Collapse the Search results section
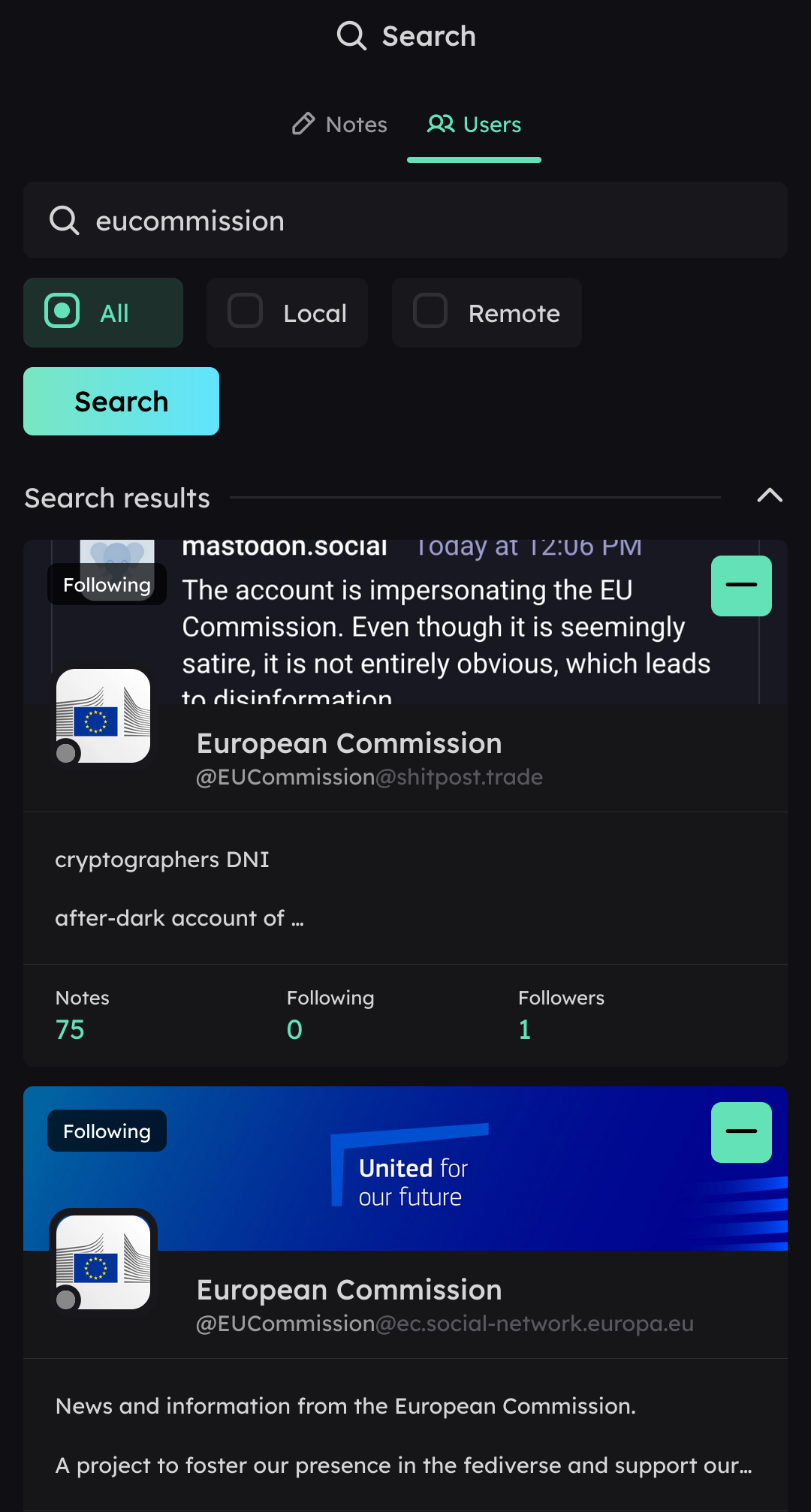 (x=770, y=496)
